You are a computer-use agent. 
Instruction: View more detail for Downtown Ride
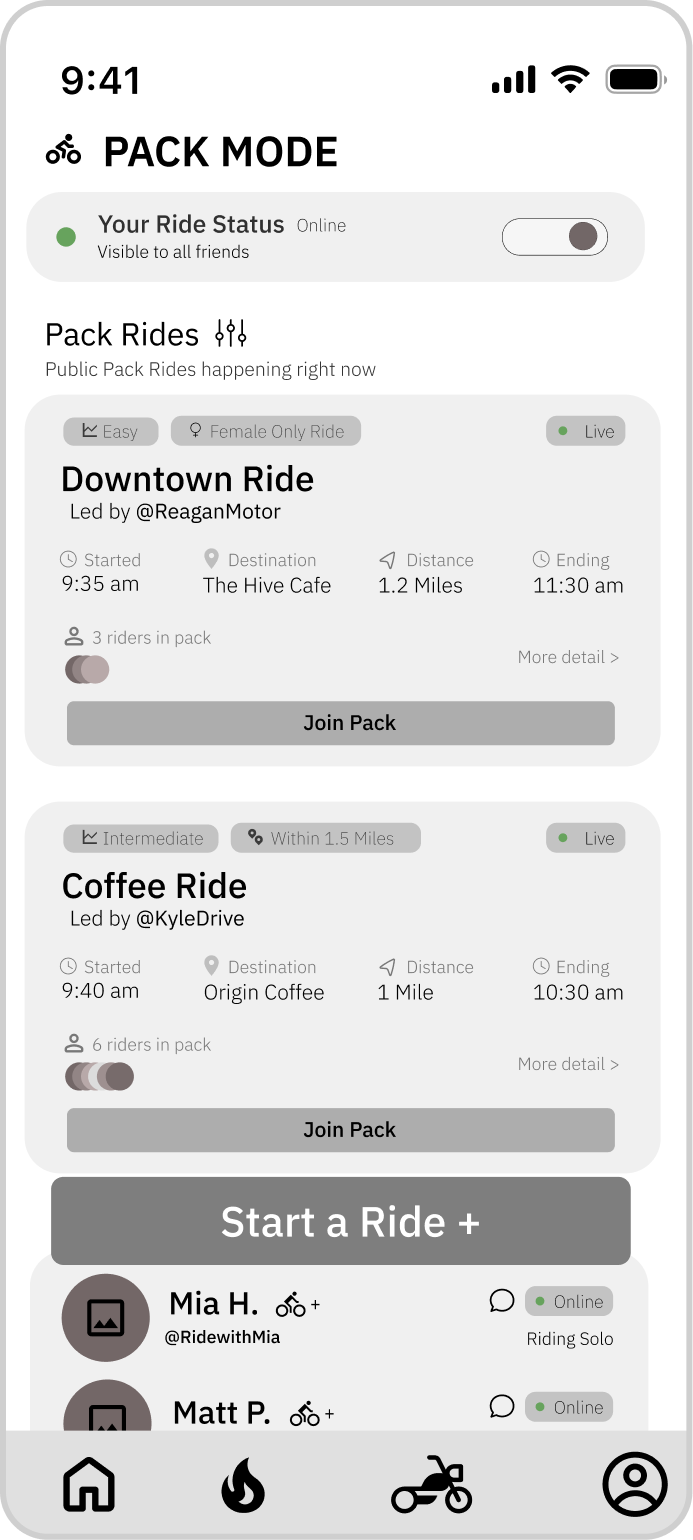coord(568,657)
